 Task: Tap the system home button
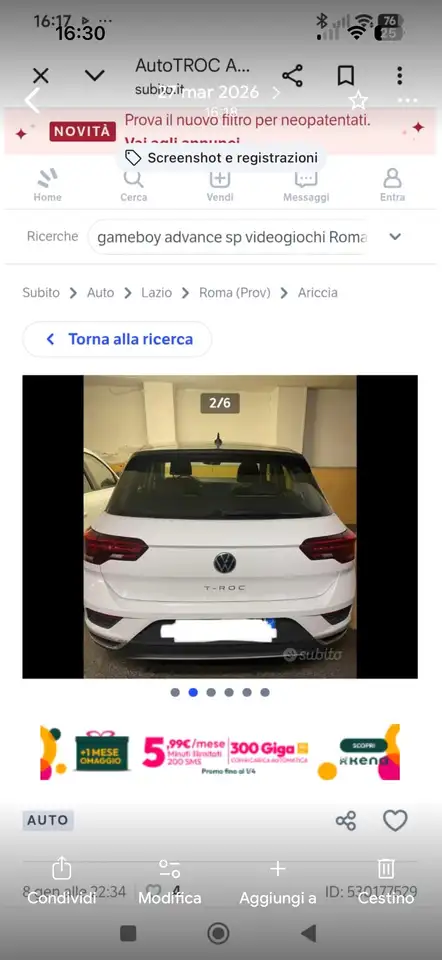(x=219, y=934)
